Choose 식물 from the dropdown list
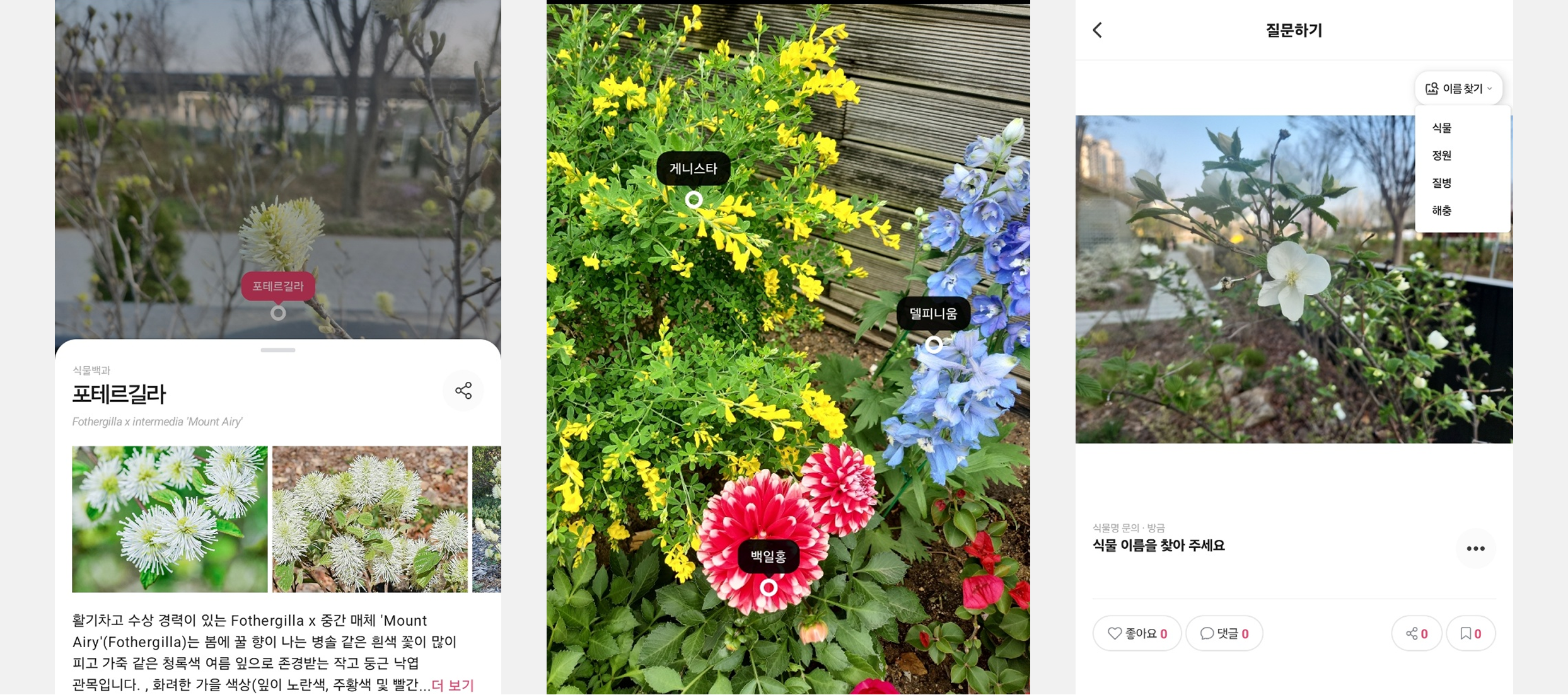The height and width of the screenshot is (695, 1568). pyautogui.click(x=1442, y=128)
